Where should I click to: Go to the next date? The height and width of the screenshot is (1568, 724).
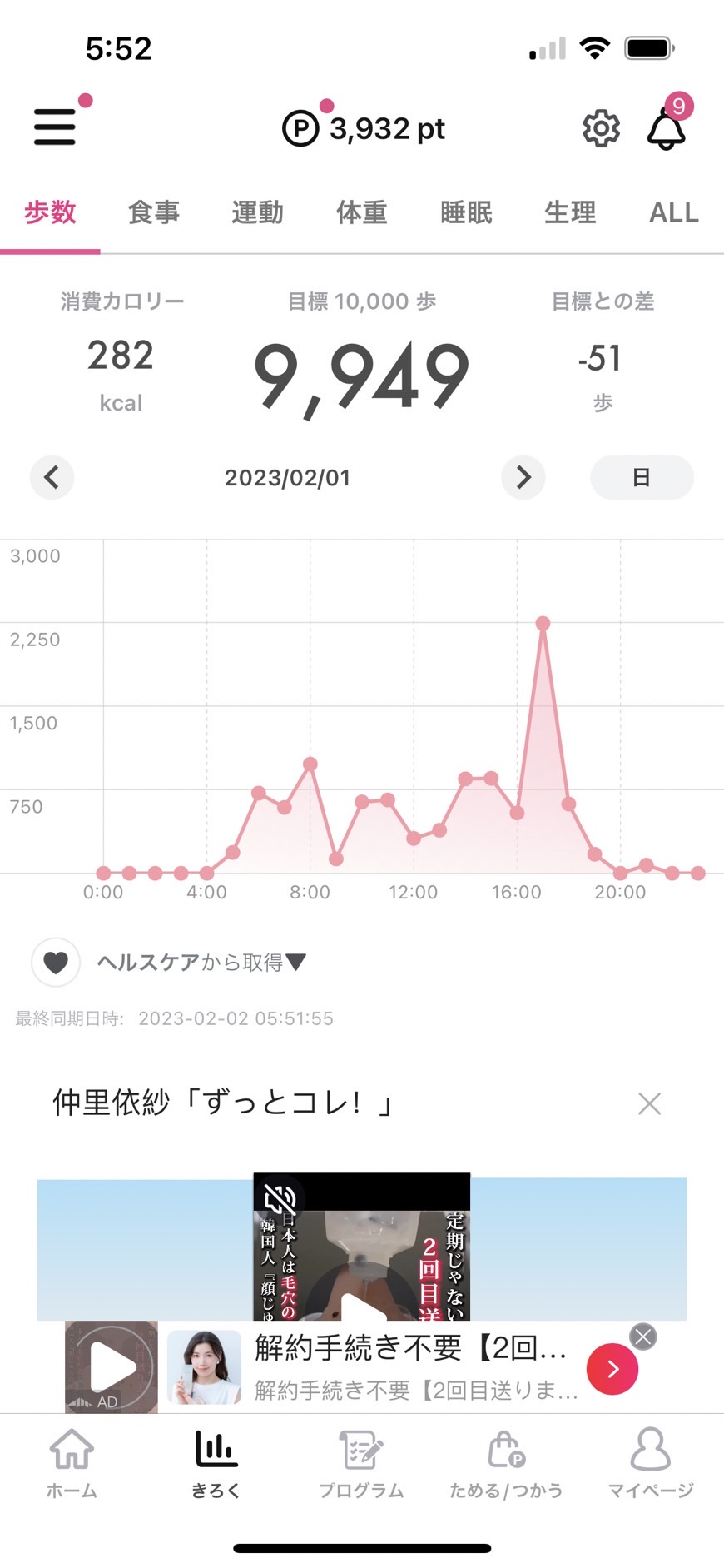click(x=523, y=477)
